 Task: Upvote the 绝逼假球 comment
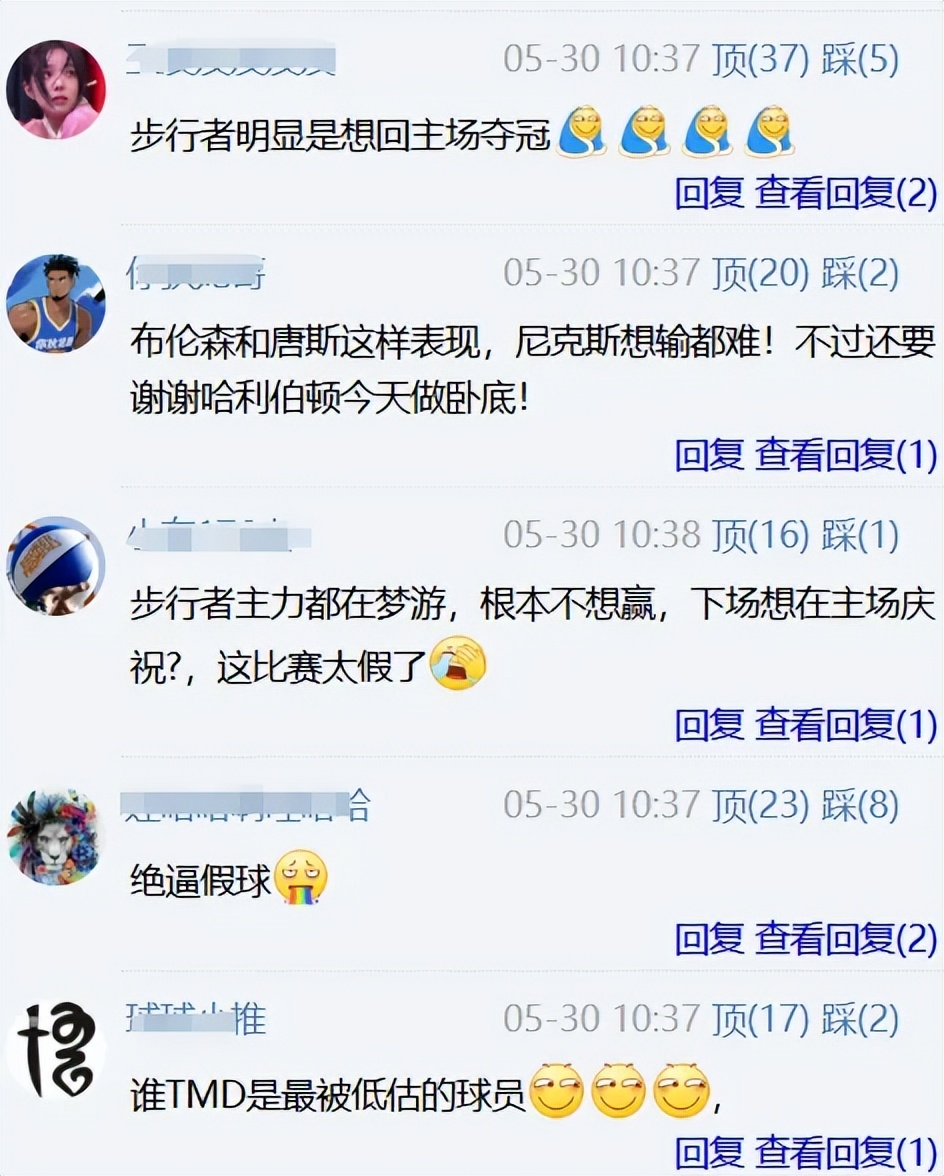click(x=759, y=805)
